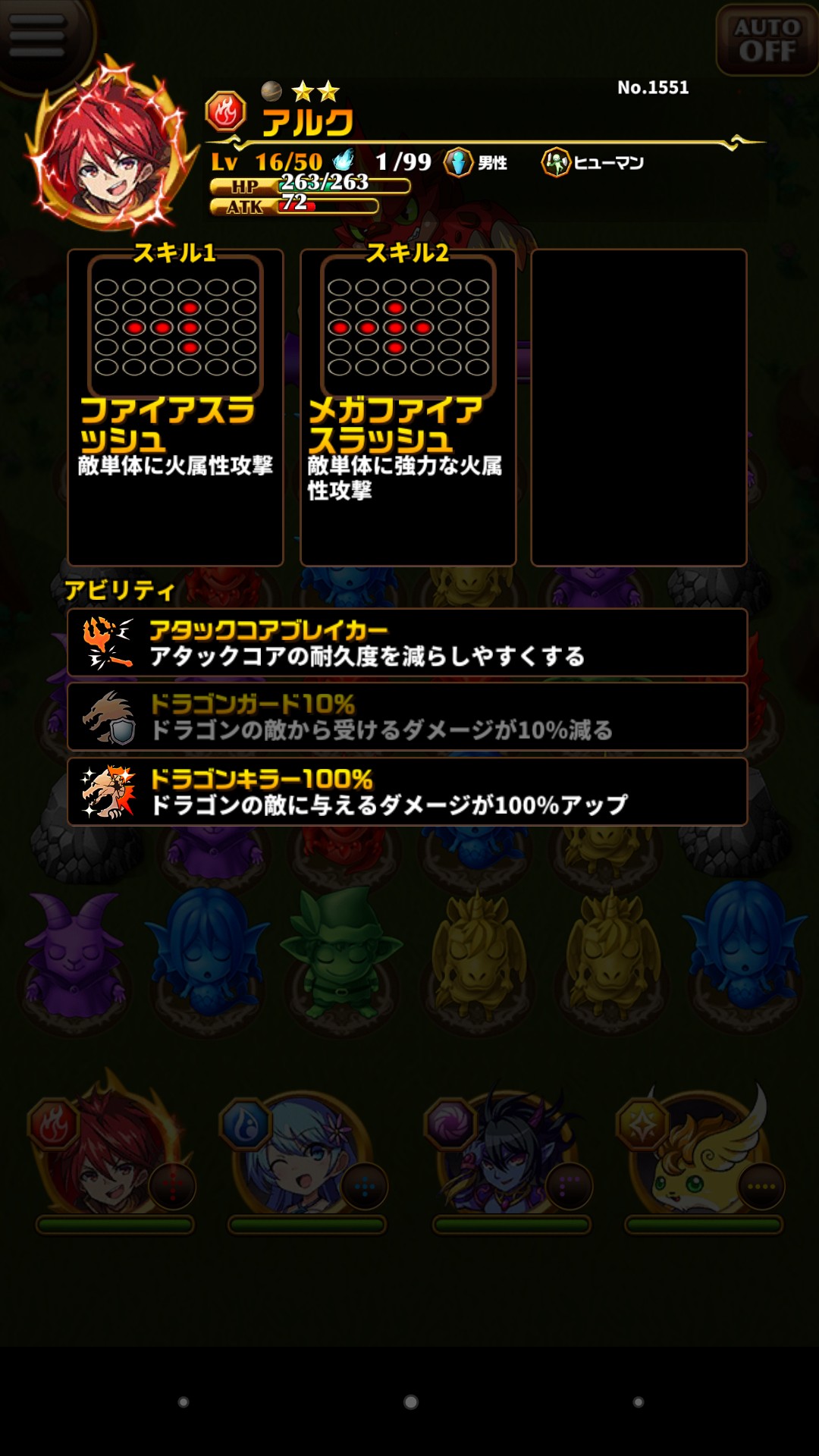Tap the system home navigation button

(410, 1402)
